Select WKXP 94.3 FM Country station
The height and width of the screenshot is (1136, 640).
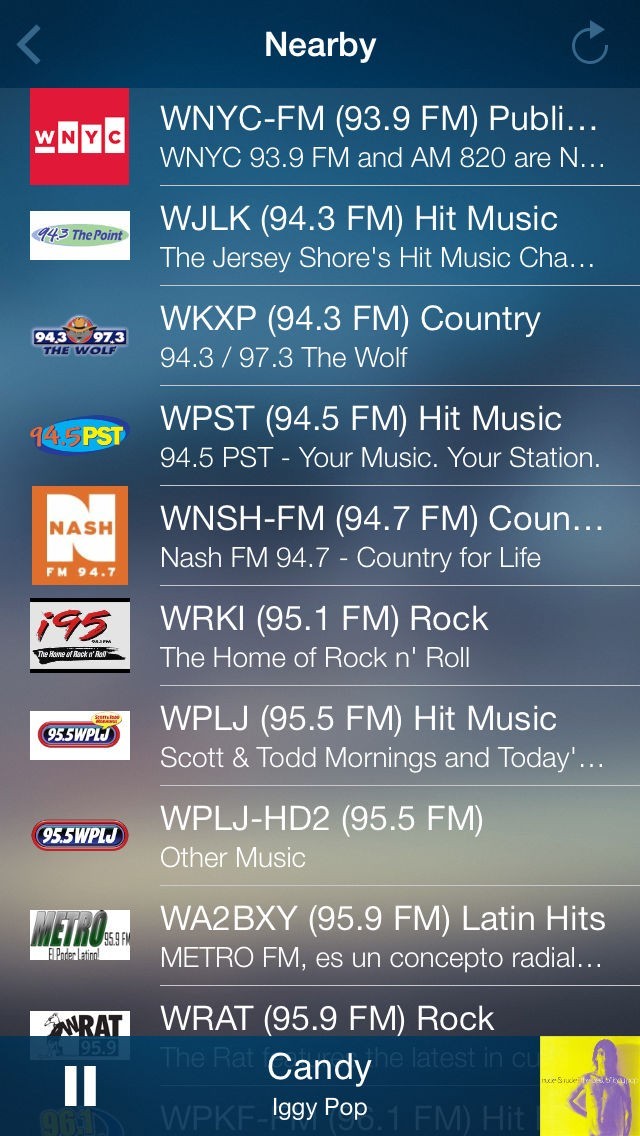[x=380, y=336]
